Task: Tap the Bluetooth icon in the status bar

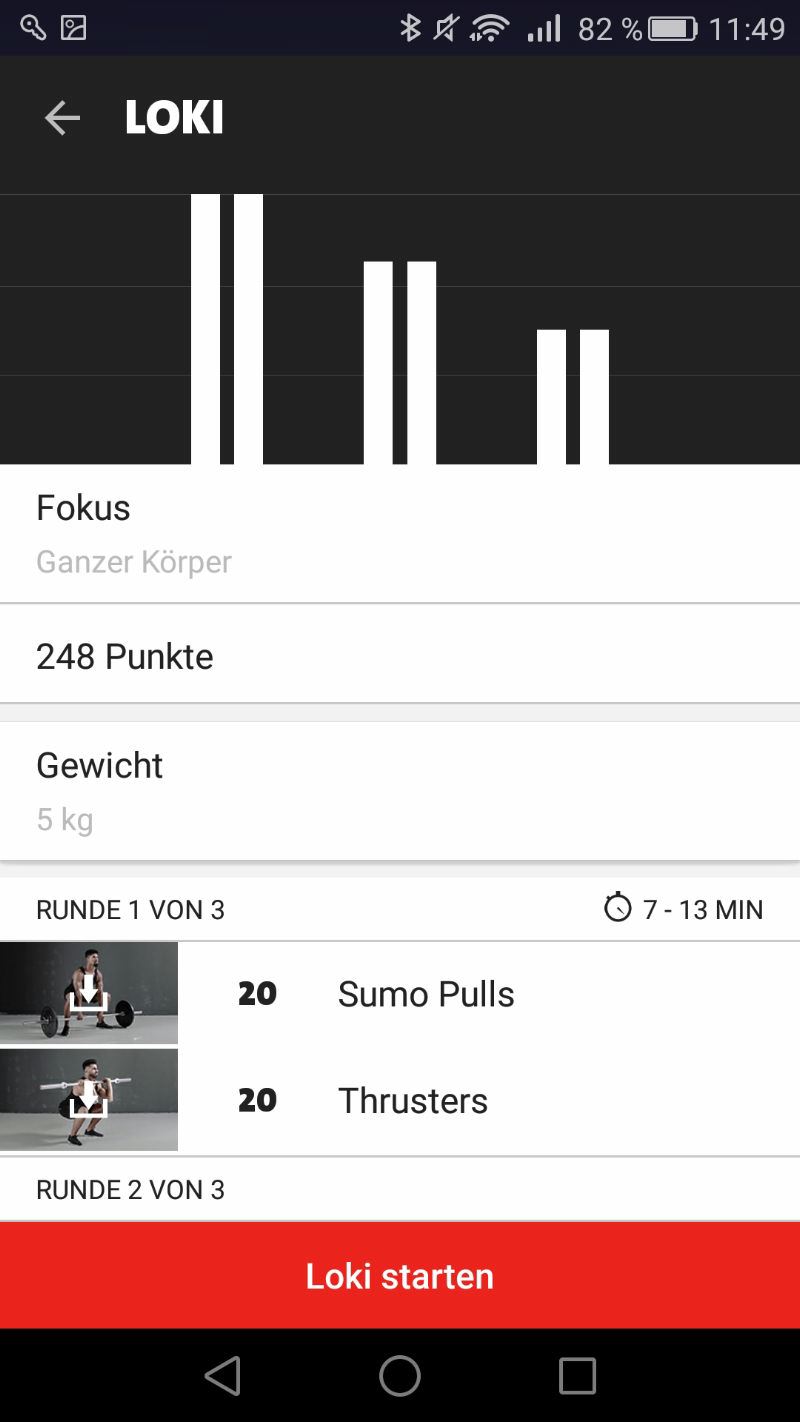Action: click(413, 28)
